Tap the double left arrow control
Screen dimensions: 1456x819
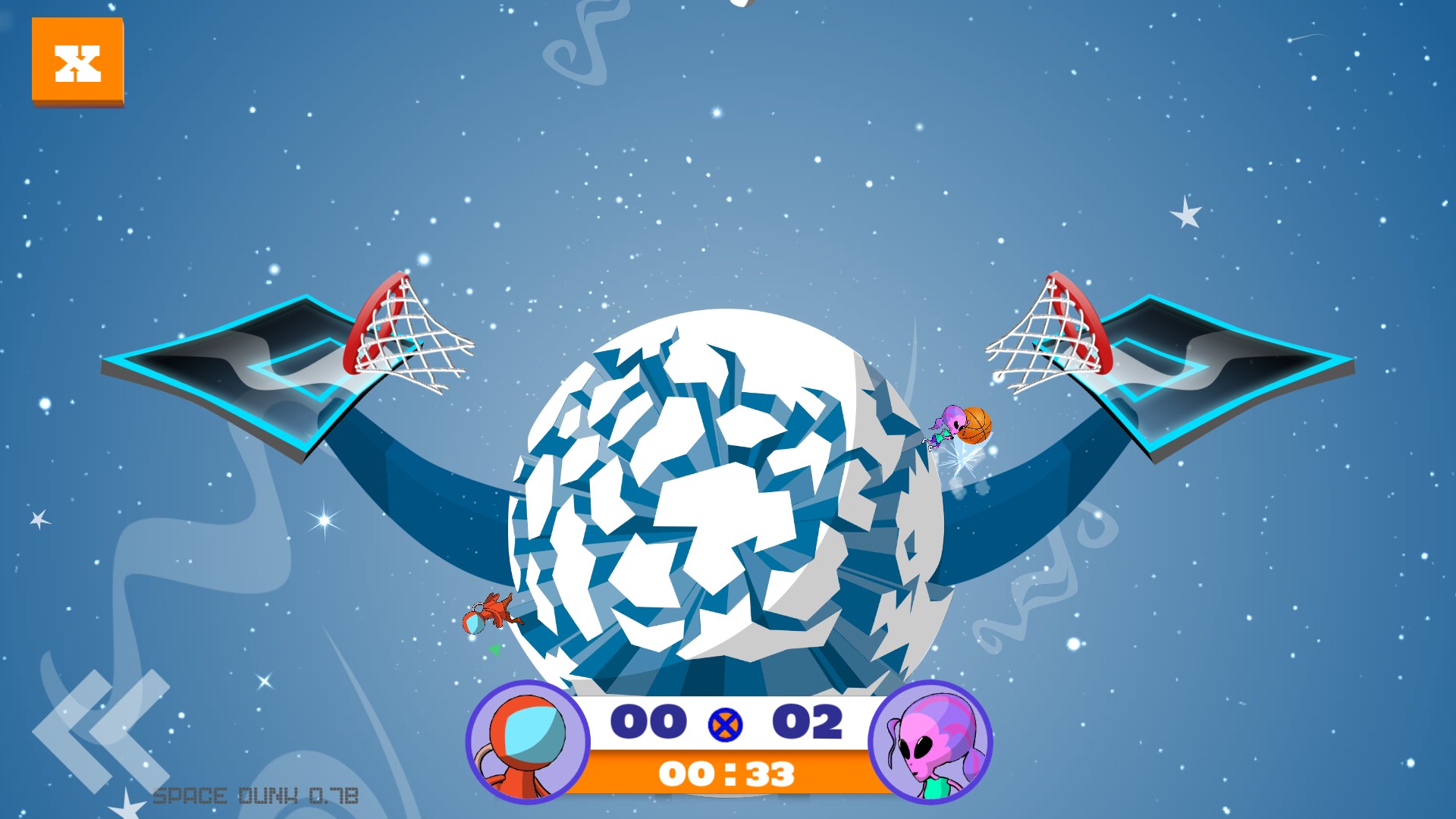pyautogui.click(x=101, y=730)
